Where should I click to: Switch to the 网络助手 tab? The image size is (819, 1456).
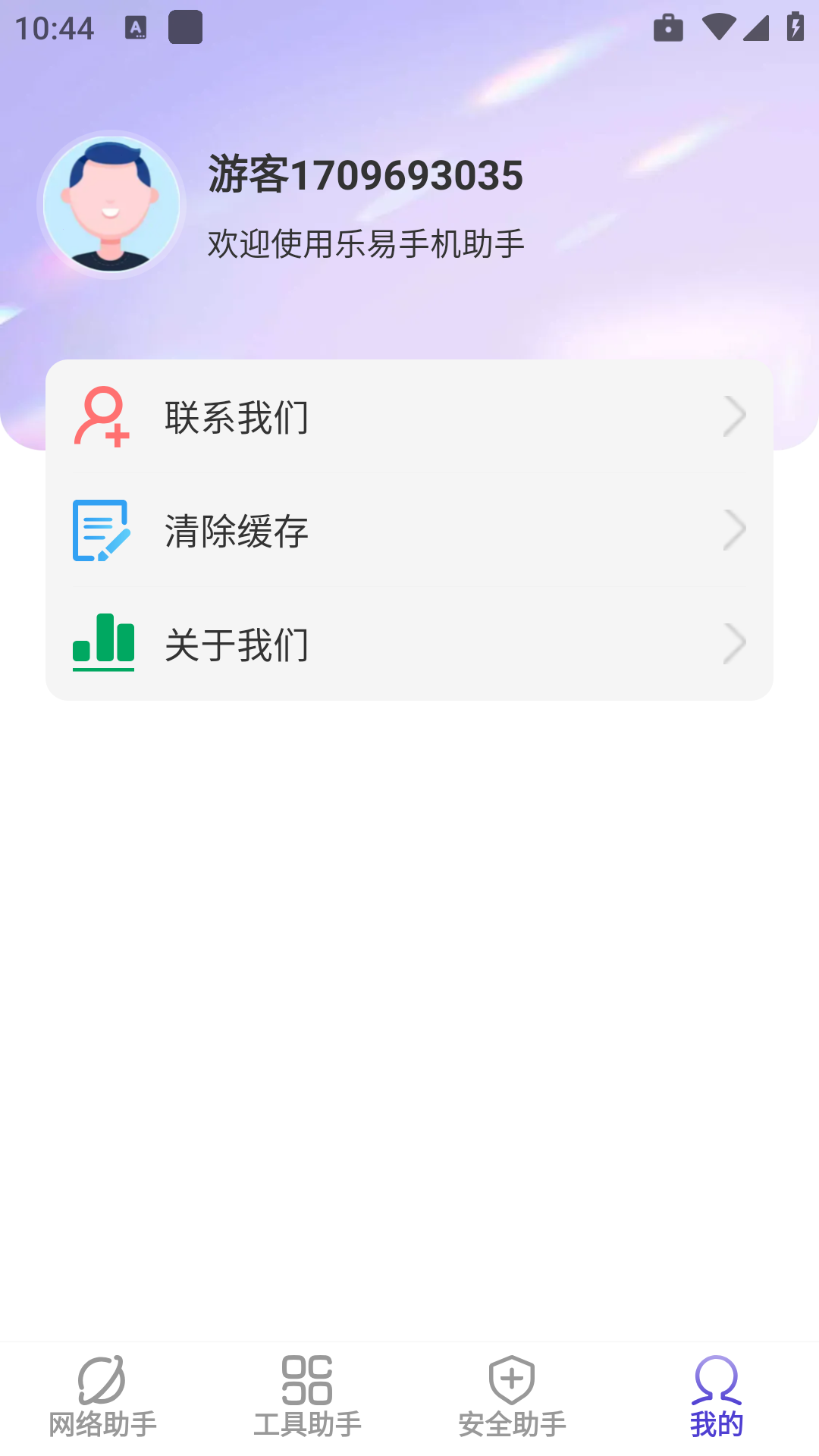[x=102, y=1397]
